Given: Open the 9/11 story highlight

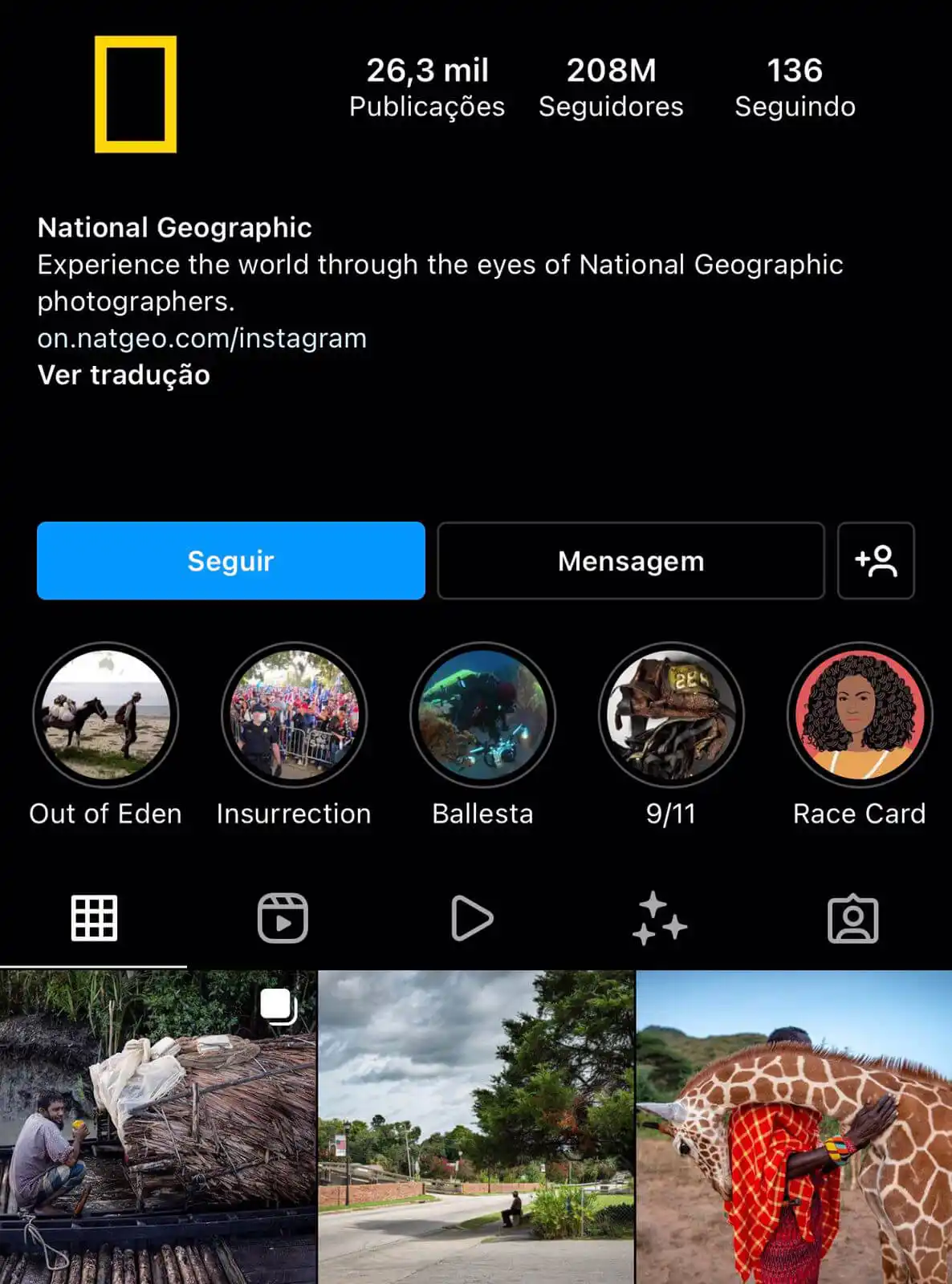Looking at the screenshot, I should tap(670, 714).
